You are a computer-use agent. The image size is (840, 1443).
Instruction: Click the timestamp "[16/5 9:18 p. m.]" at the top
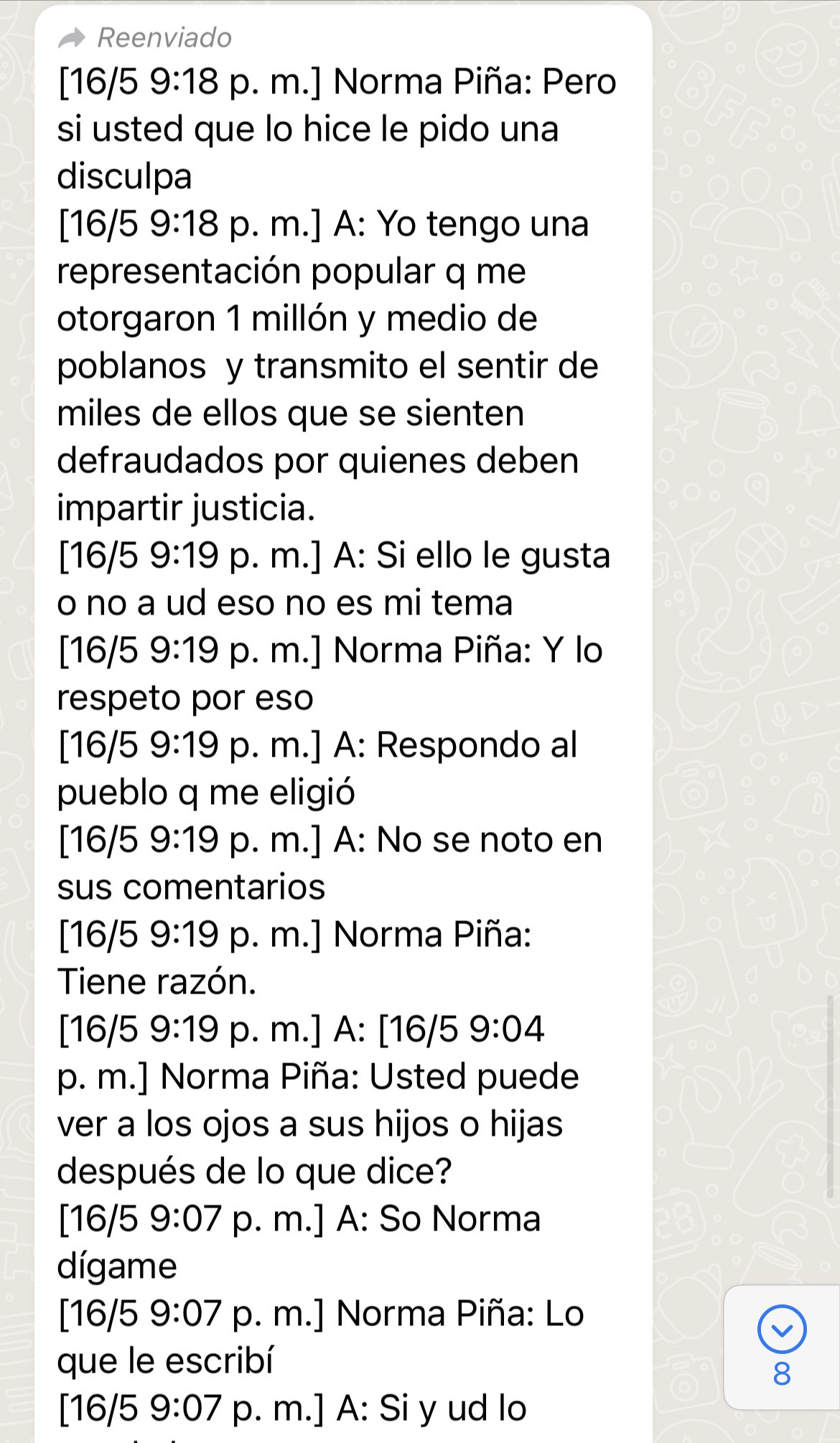point(187,83)
